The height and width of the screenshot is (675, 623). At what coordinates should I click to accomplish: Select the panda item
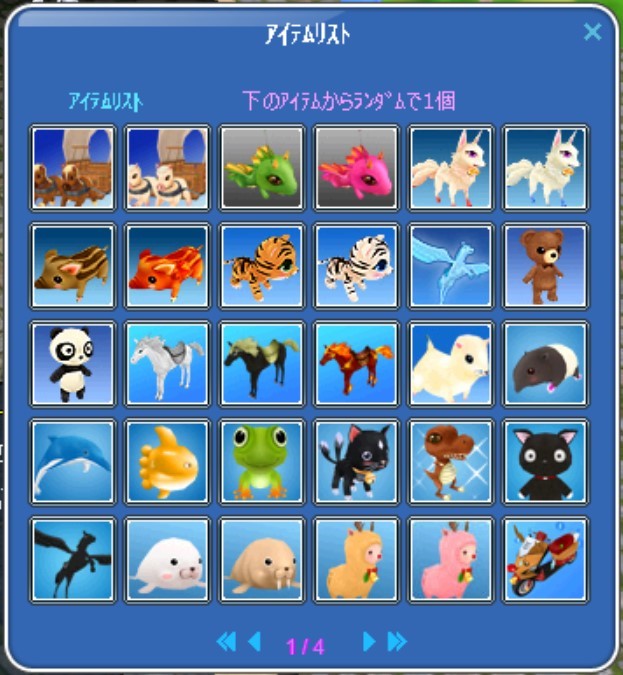pos(72,363)
